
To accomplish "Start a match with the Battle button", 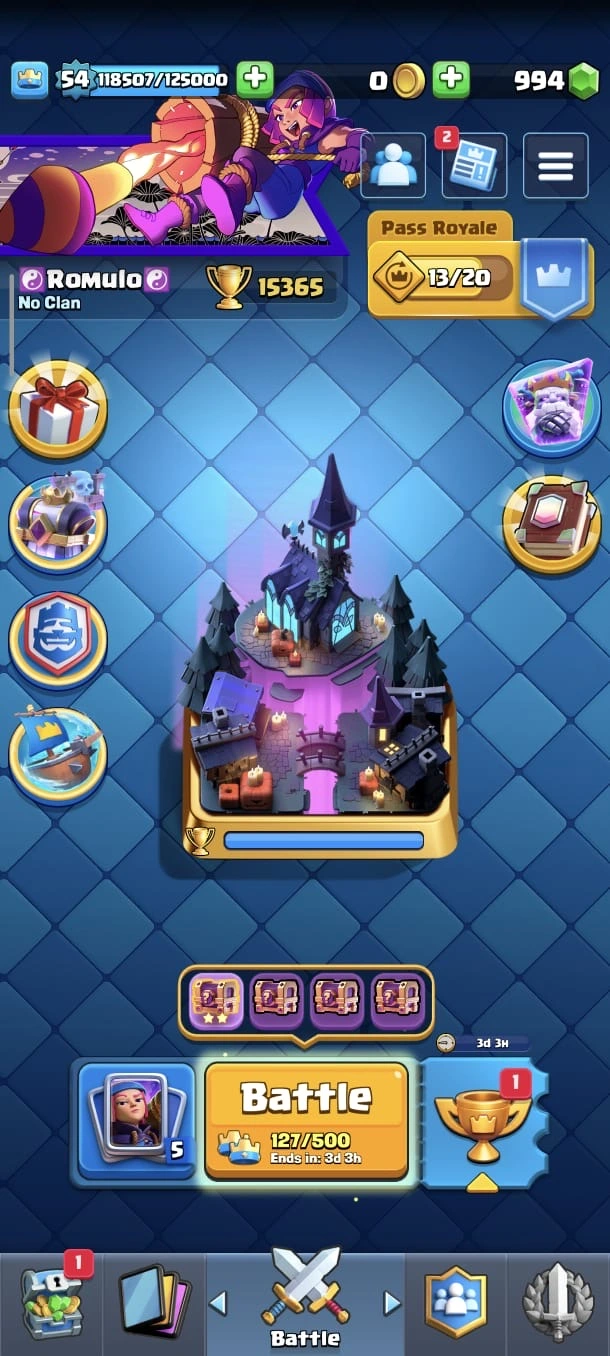I will 306,1120.
